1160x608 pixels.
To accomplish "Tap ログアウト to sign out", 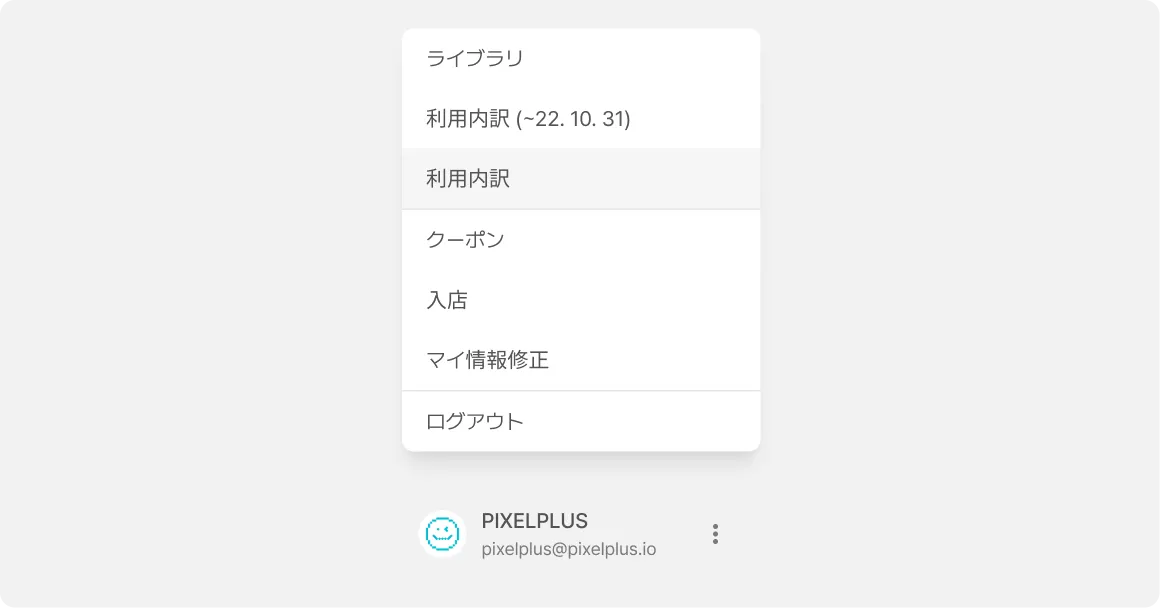I will point(475,421).
